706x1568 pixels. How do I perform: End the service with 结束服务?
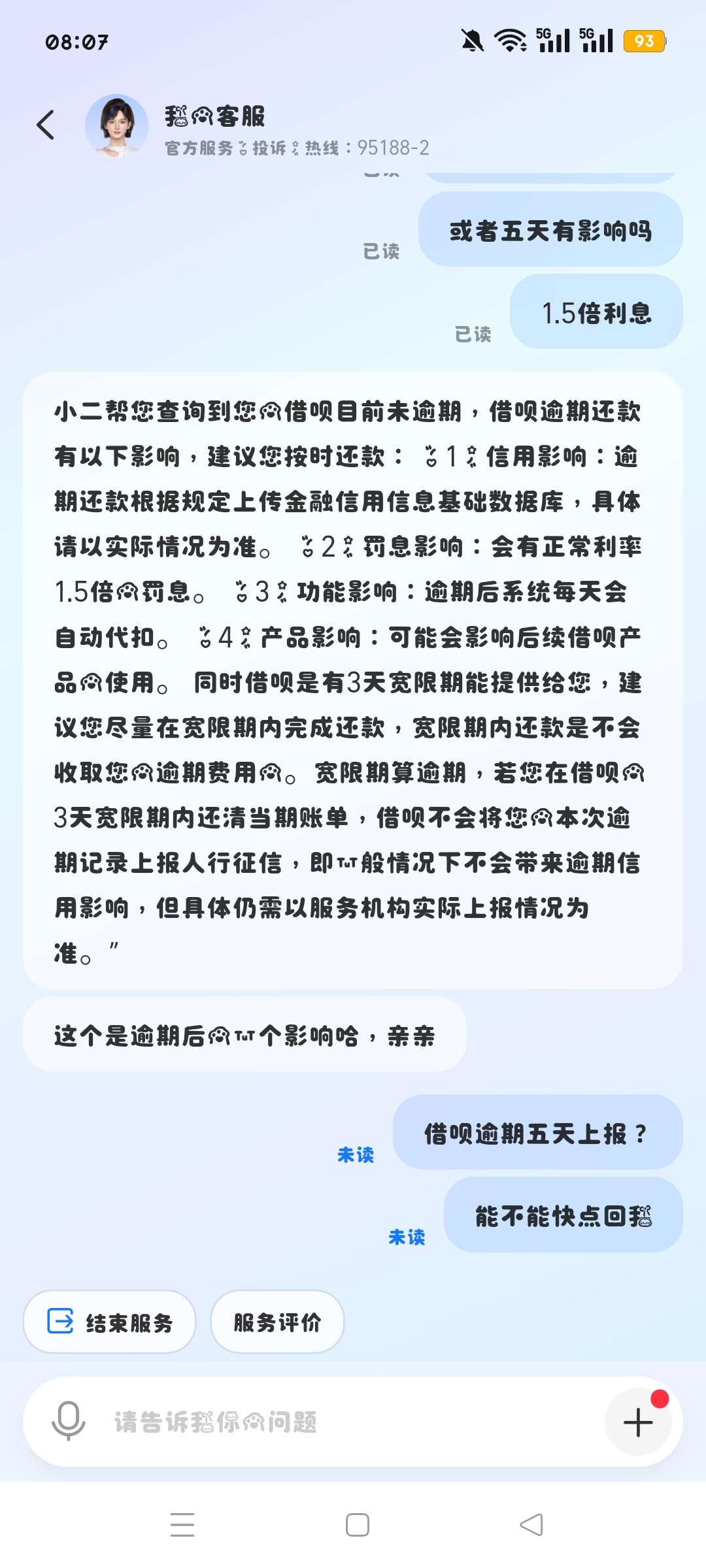coord(110,1322)
